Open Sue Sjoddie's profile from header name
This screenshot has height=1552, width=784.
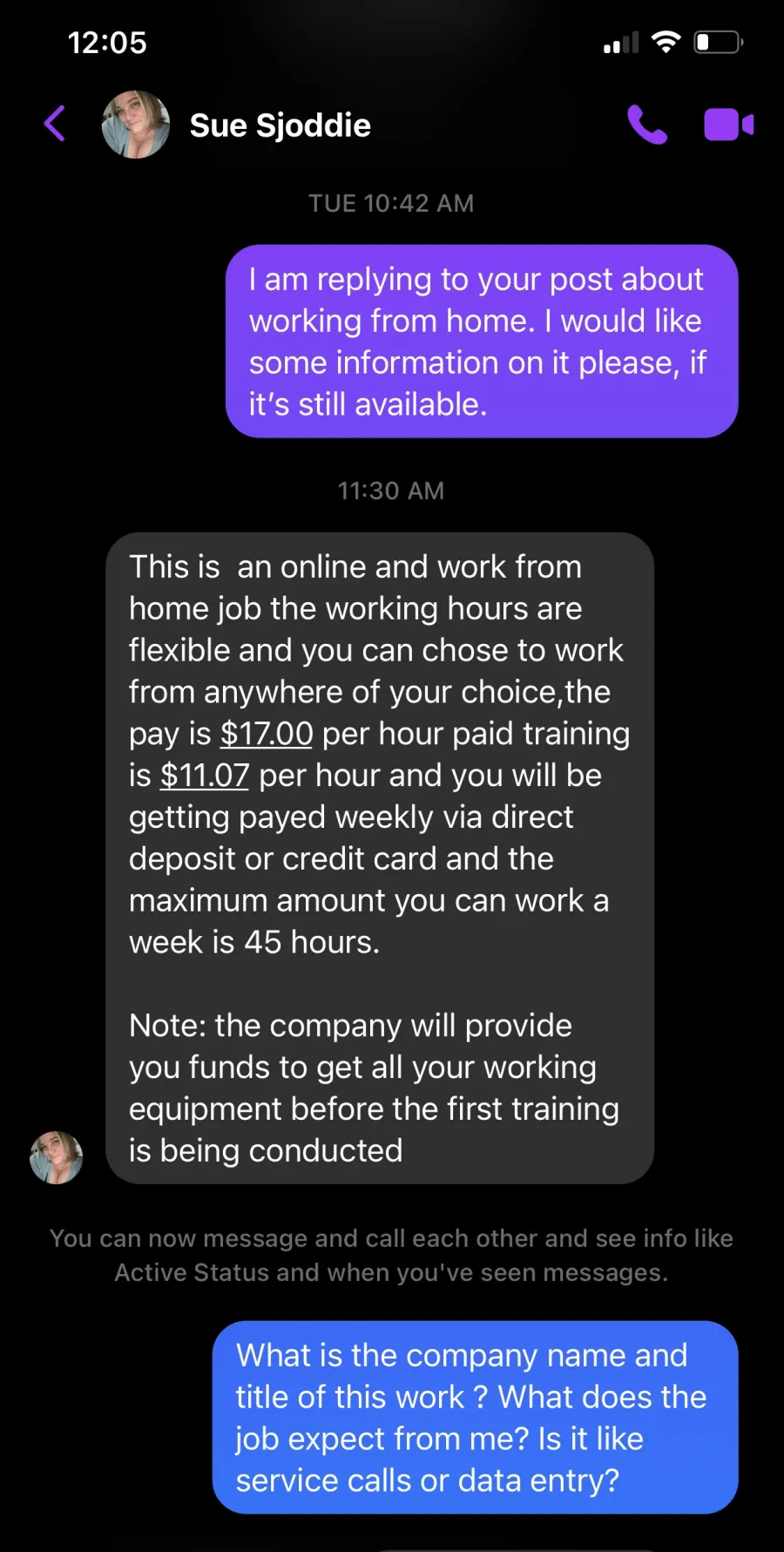point(280,125)
